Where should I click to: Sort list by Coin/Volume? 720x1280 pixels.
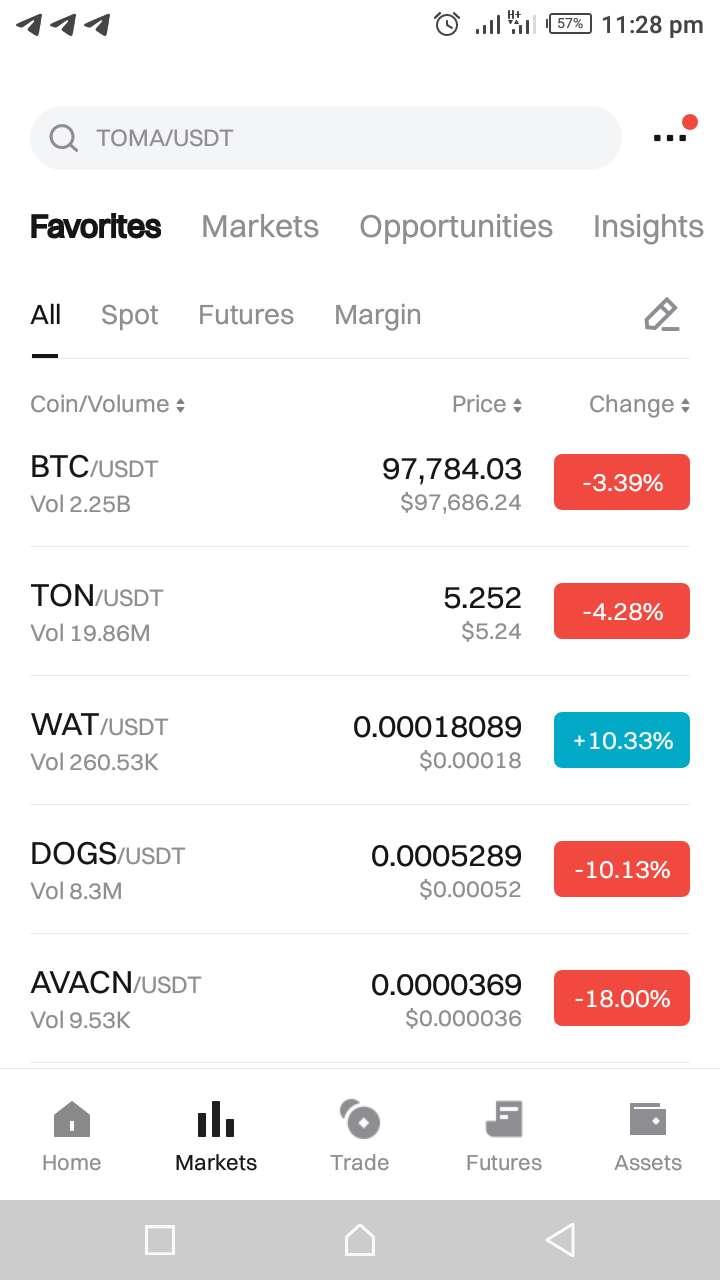point(107,404)
